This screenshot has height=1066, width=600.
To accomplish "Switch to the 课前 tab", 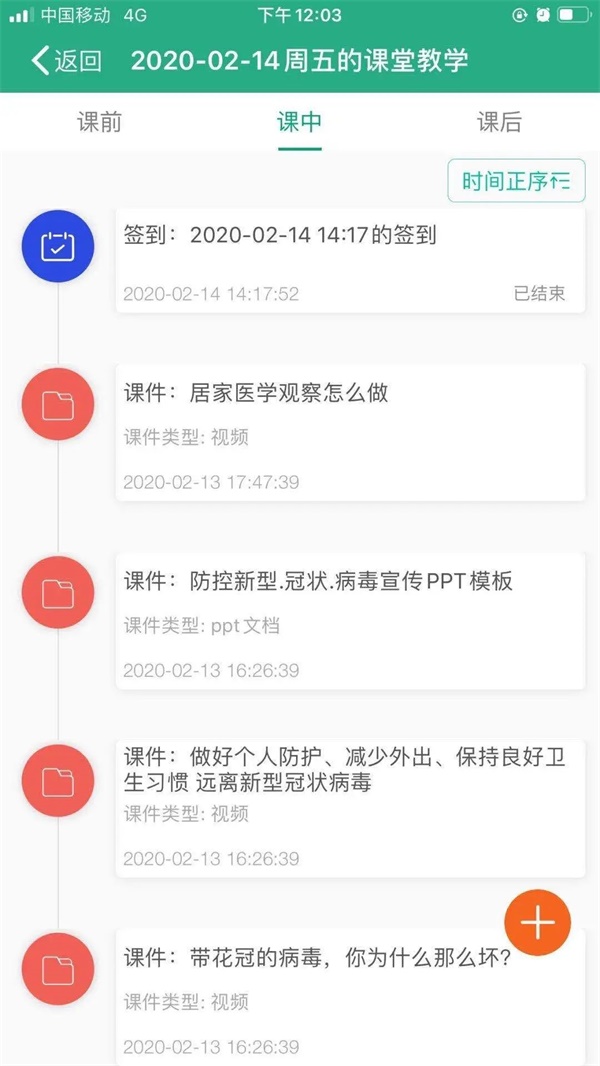I will [x=99, y=122].
